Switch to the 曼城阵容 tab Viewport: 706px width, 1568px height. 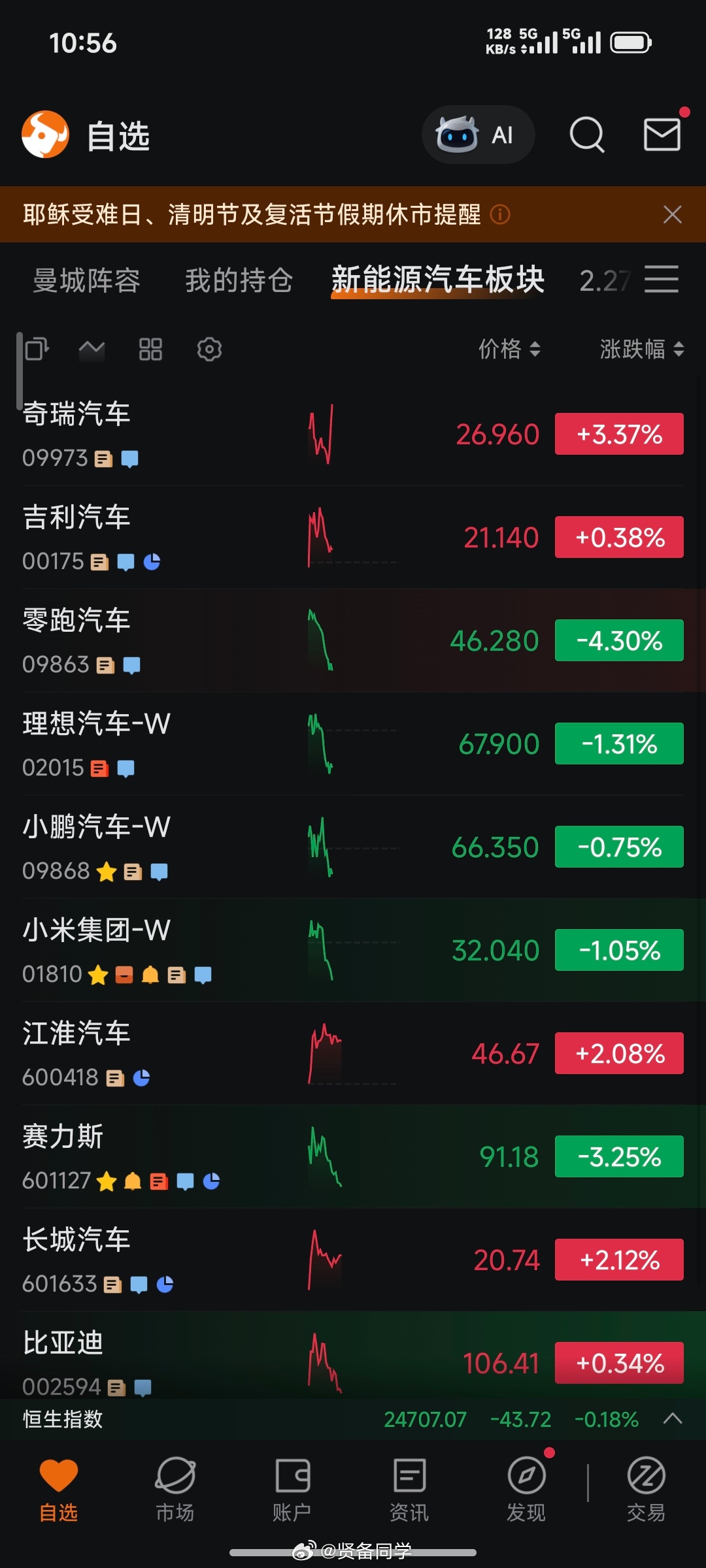pos(87,280)
